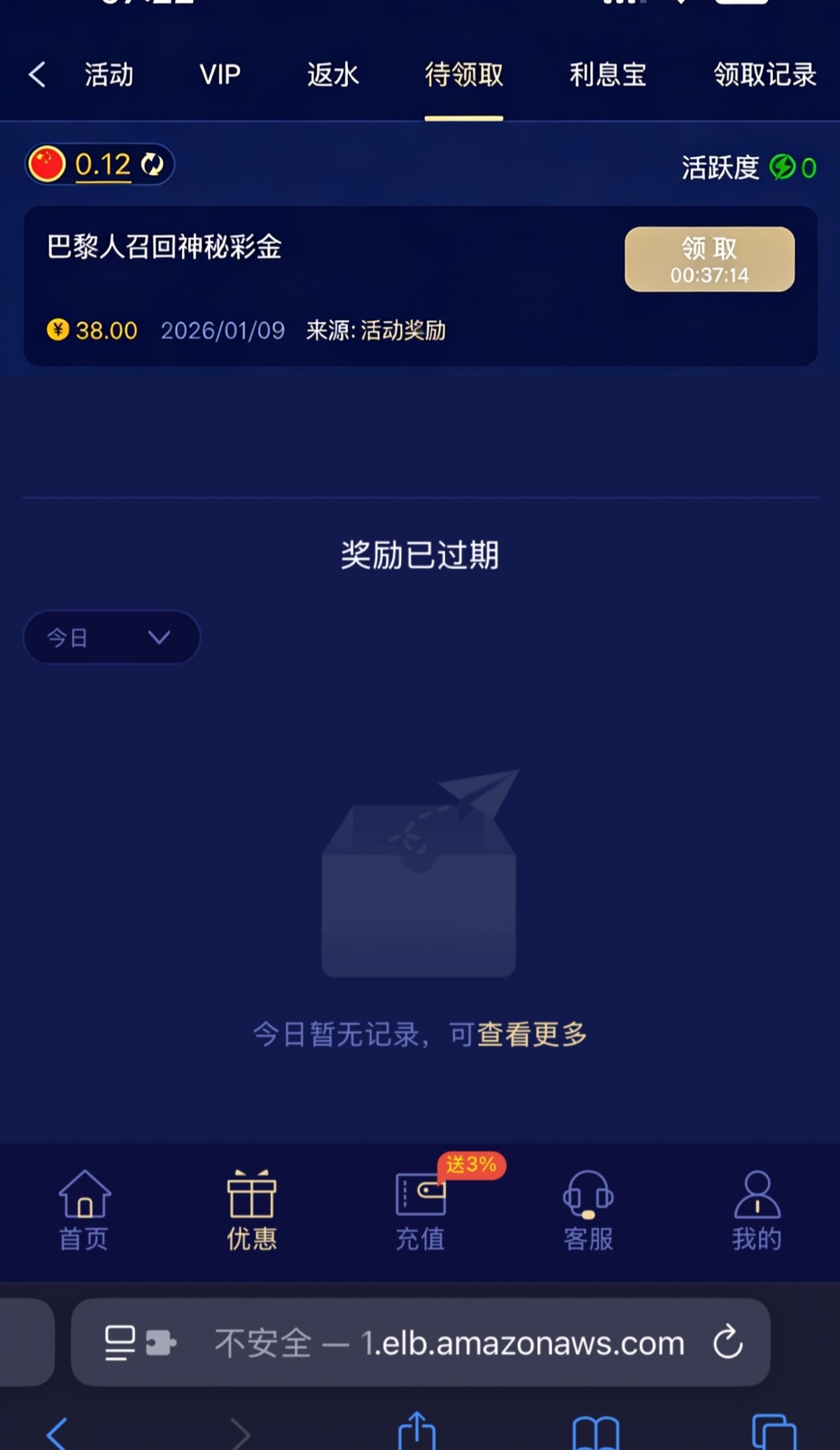Tap the 查看更多 link
The height and width of the screenshot is (1450, 840).
532,1034
